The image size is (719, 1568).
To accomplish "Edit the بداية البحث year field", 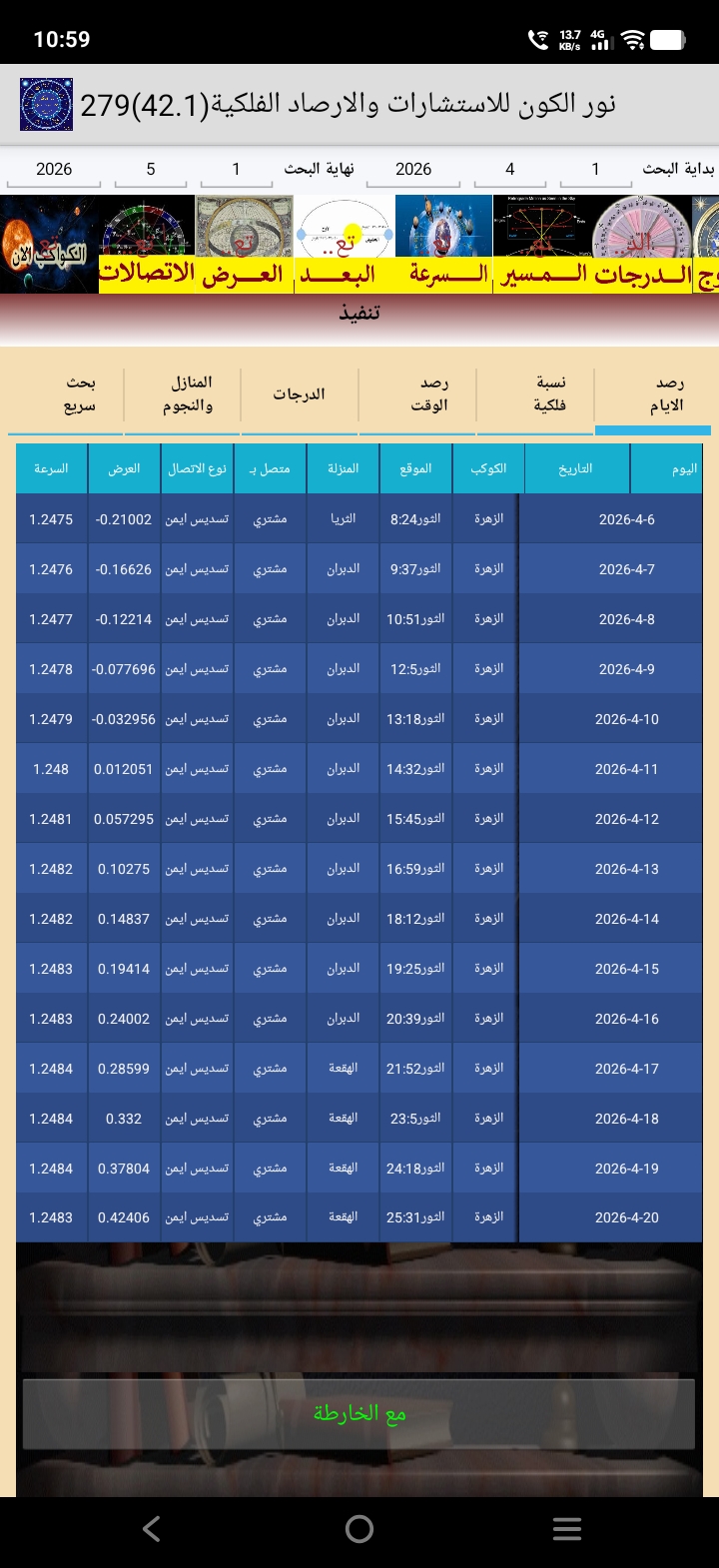I will click(x=413, y=170).
